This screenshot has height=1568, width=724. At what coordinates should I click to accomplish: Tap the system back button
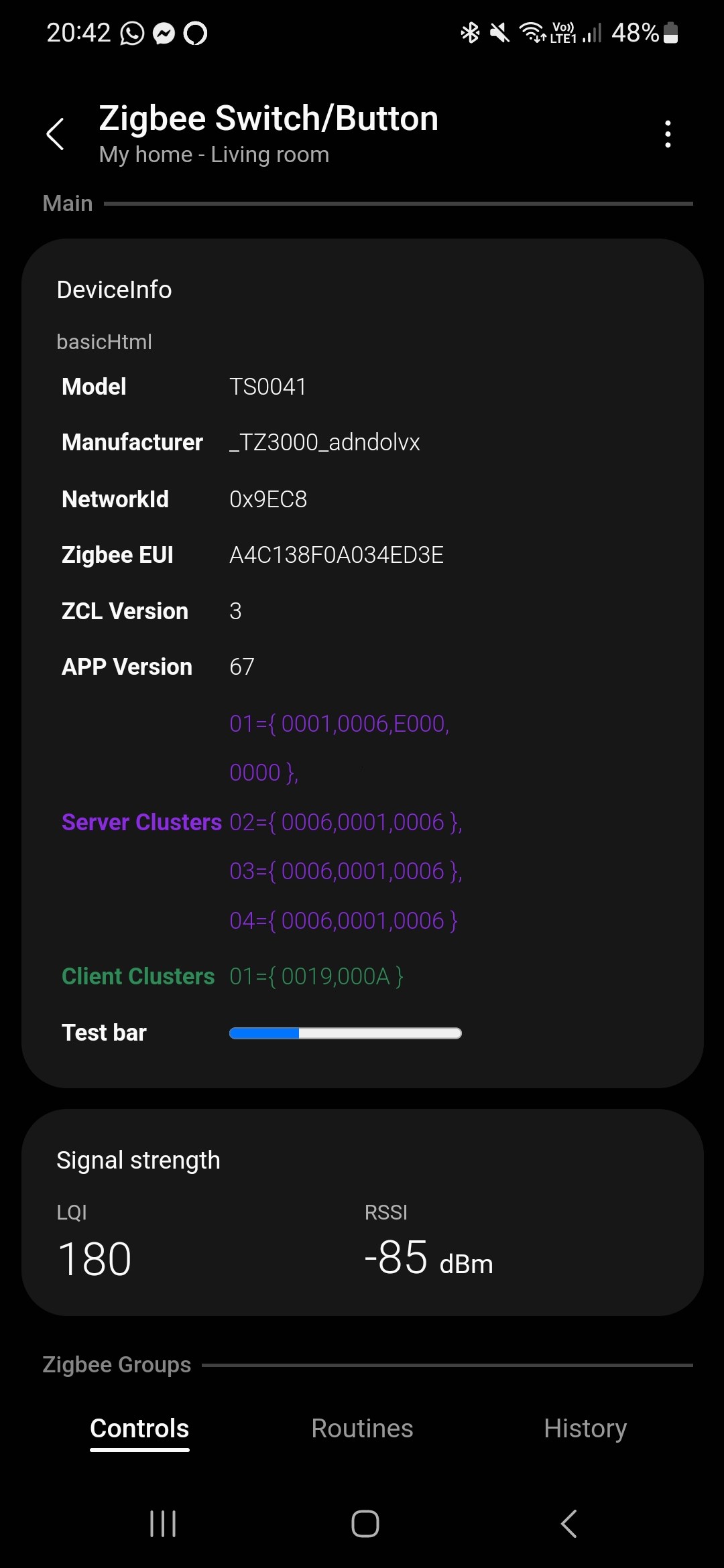coord(568,1524)
